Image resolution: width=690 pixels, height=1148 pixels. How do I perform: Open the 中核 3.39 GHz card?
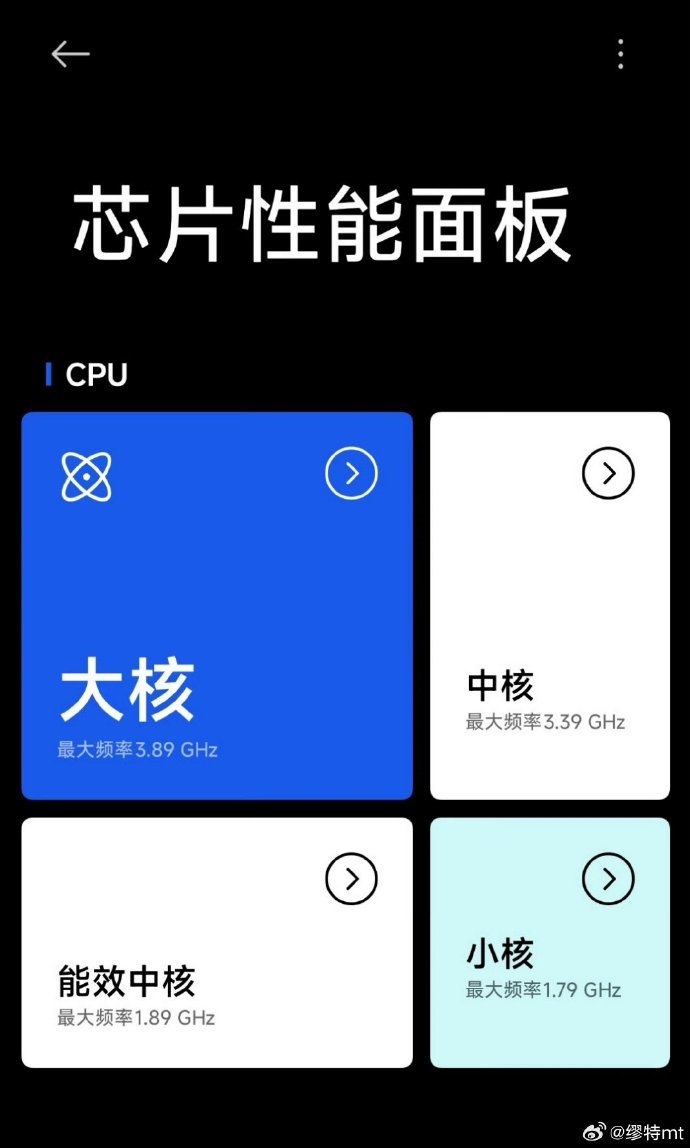coord(550,605)
